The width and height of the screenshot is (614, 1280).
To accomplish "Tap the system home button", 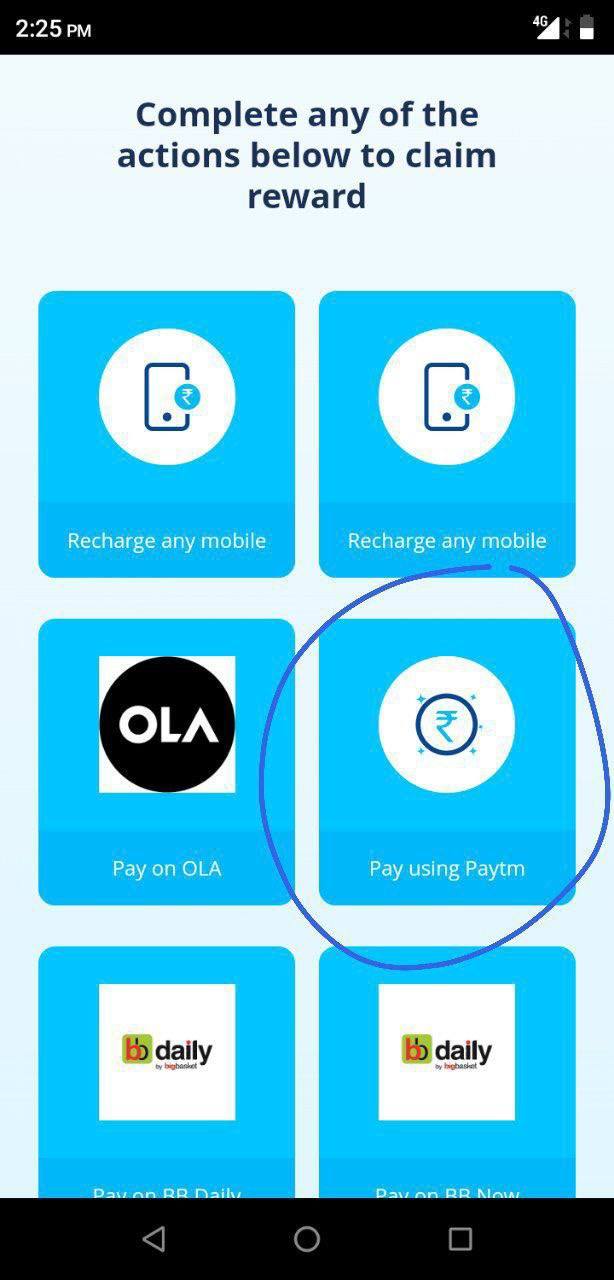I will (x=307, y=1240).
